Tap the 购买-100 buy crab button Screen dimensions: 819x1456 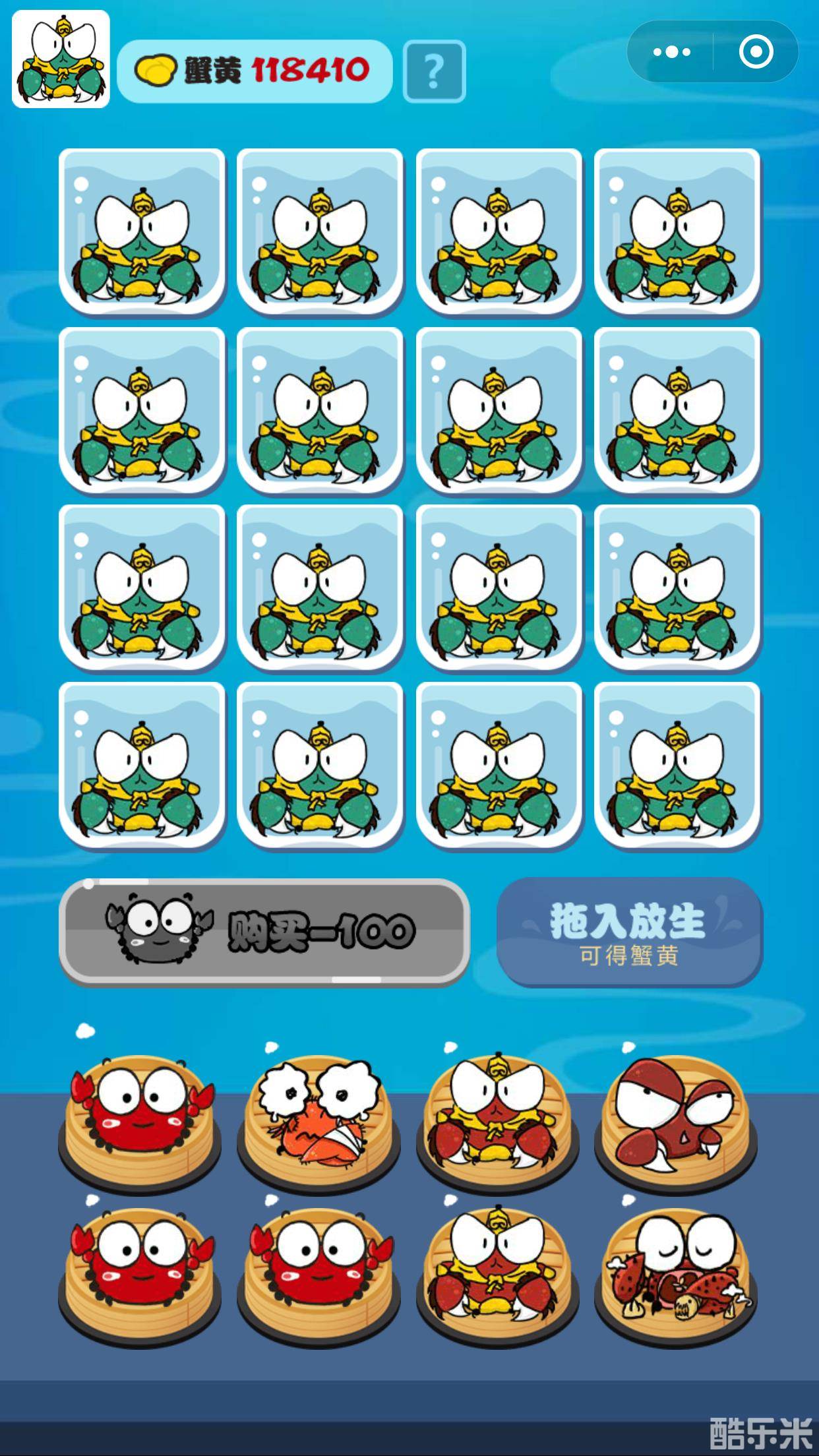pyautogui.click(x=264, y=931)
